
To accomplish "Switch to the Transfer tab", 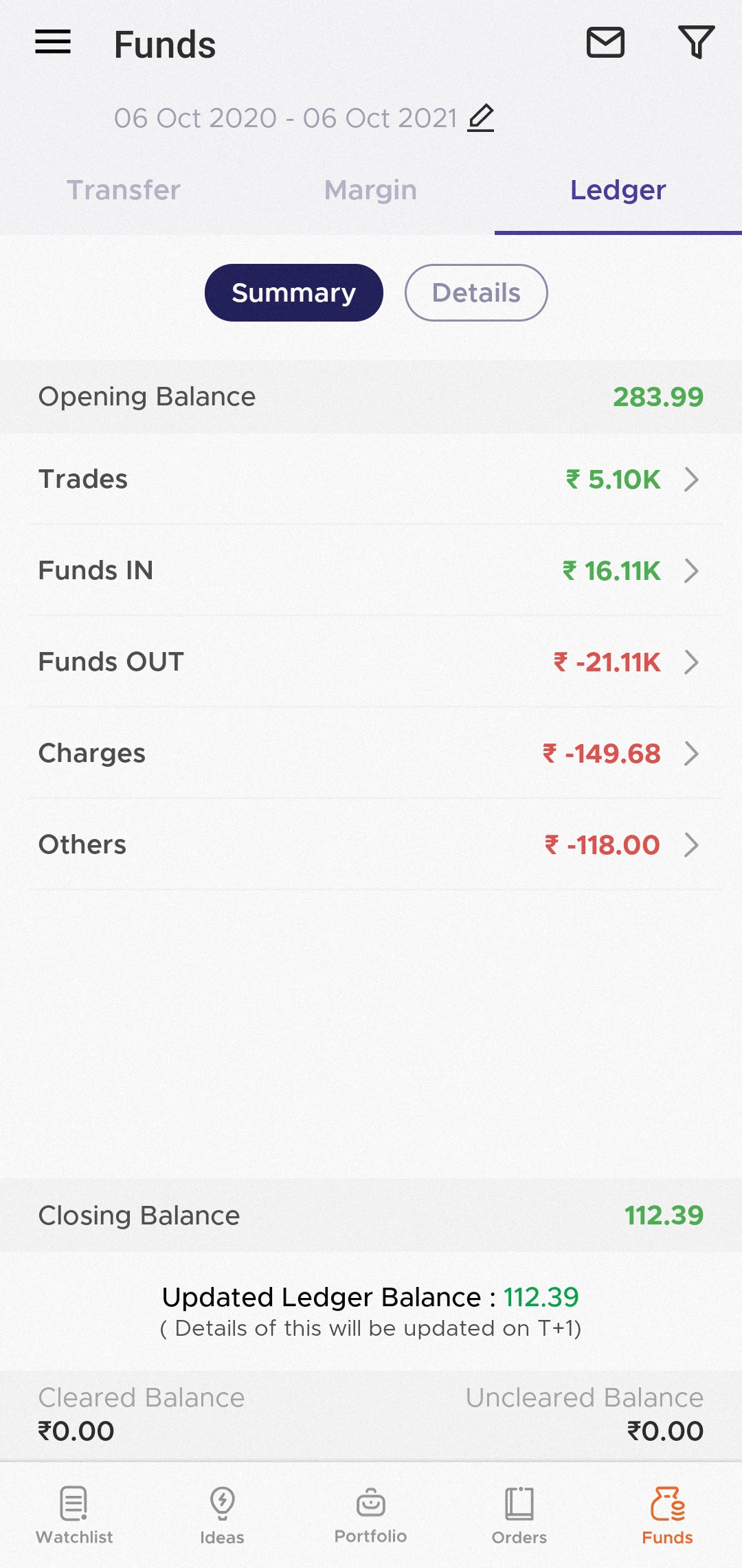I will (124, 190).
